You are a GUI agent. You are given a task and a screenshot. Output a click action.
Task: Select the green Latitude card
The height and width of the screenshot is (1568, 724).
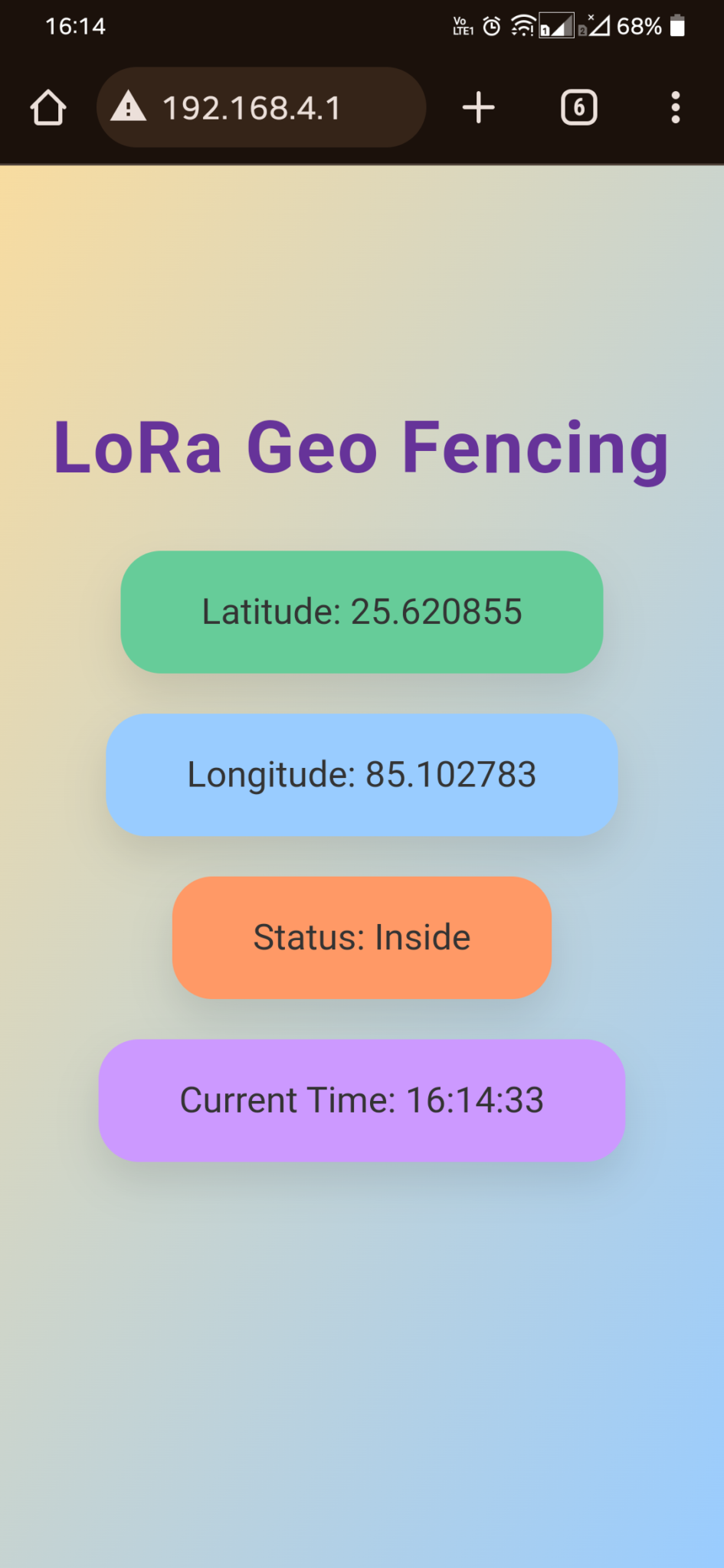[362, 612]
